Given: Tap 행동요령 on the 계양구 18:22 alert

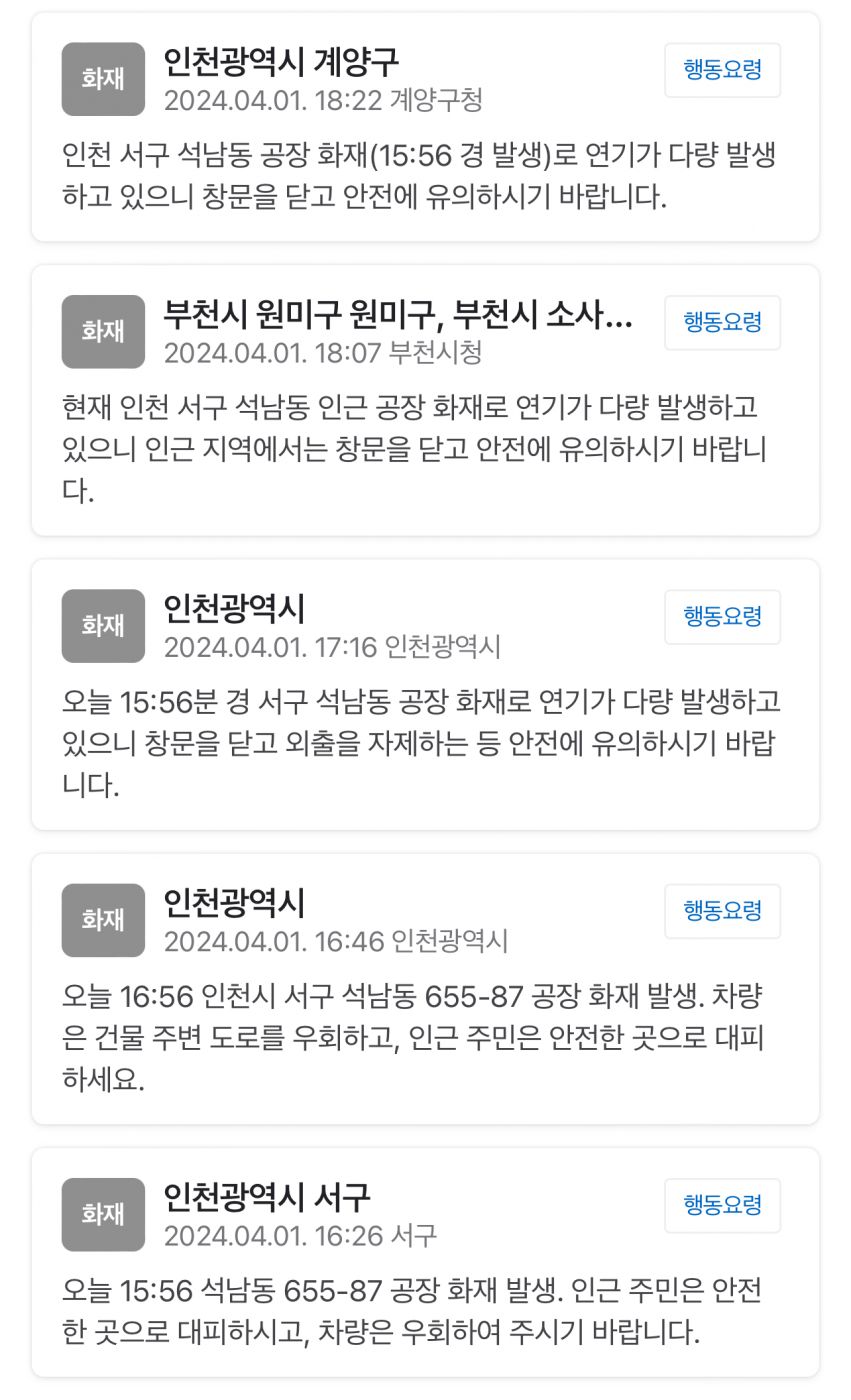Looking at the screenshot, I should (722, 70).
